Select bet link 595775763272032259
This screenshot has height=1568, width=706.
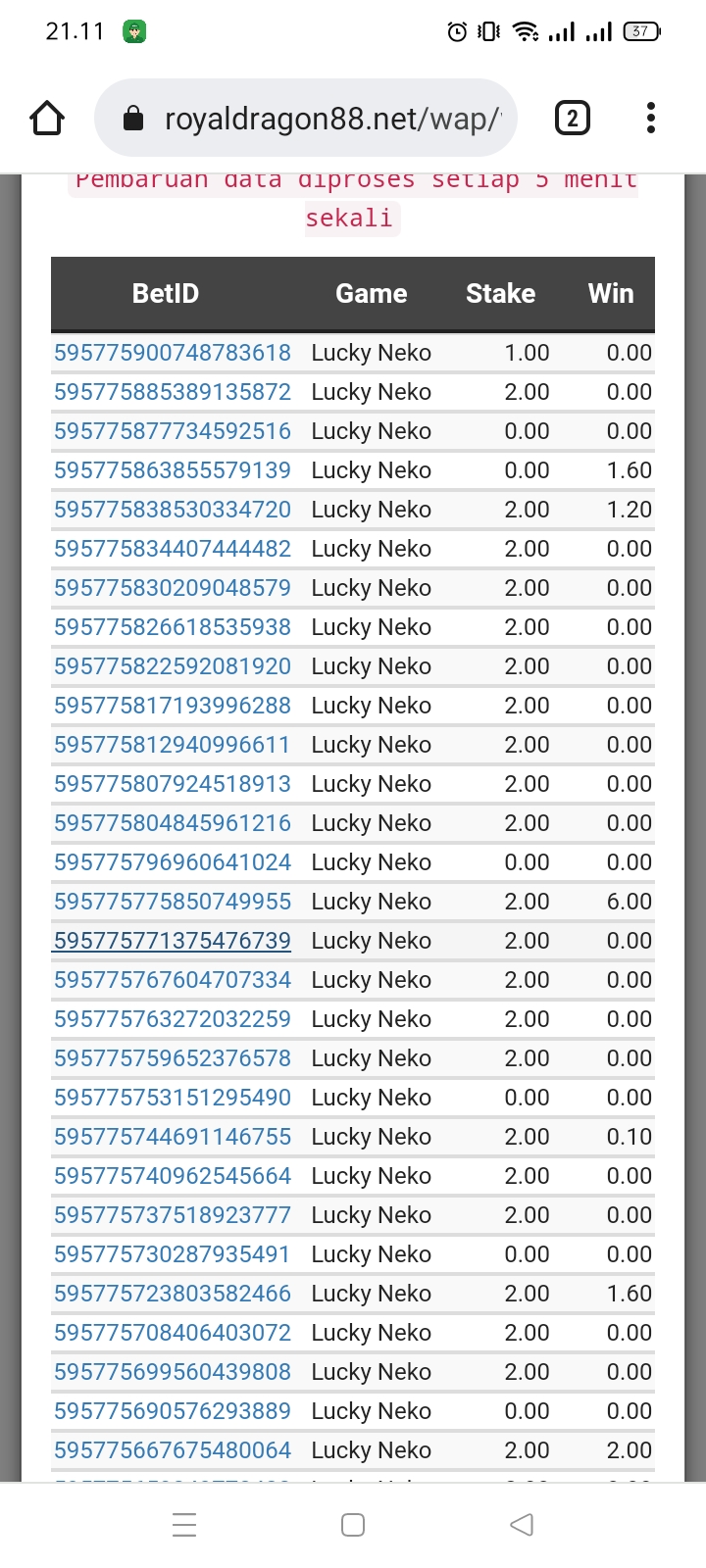coord(173,1019)
